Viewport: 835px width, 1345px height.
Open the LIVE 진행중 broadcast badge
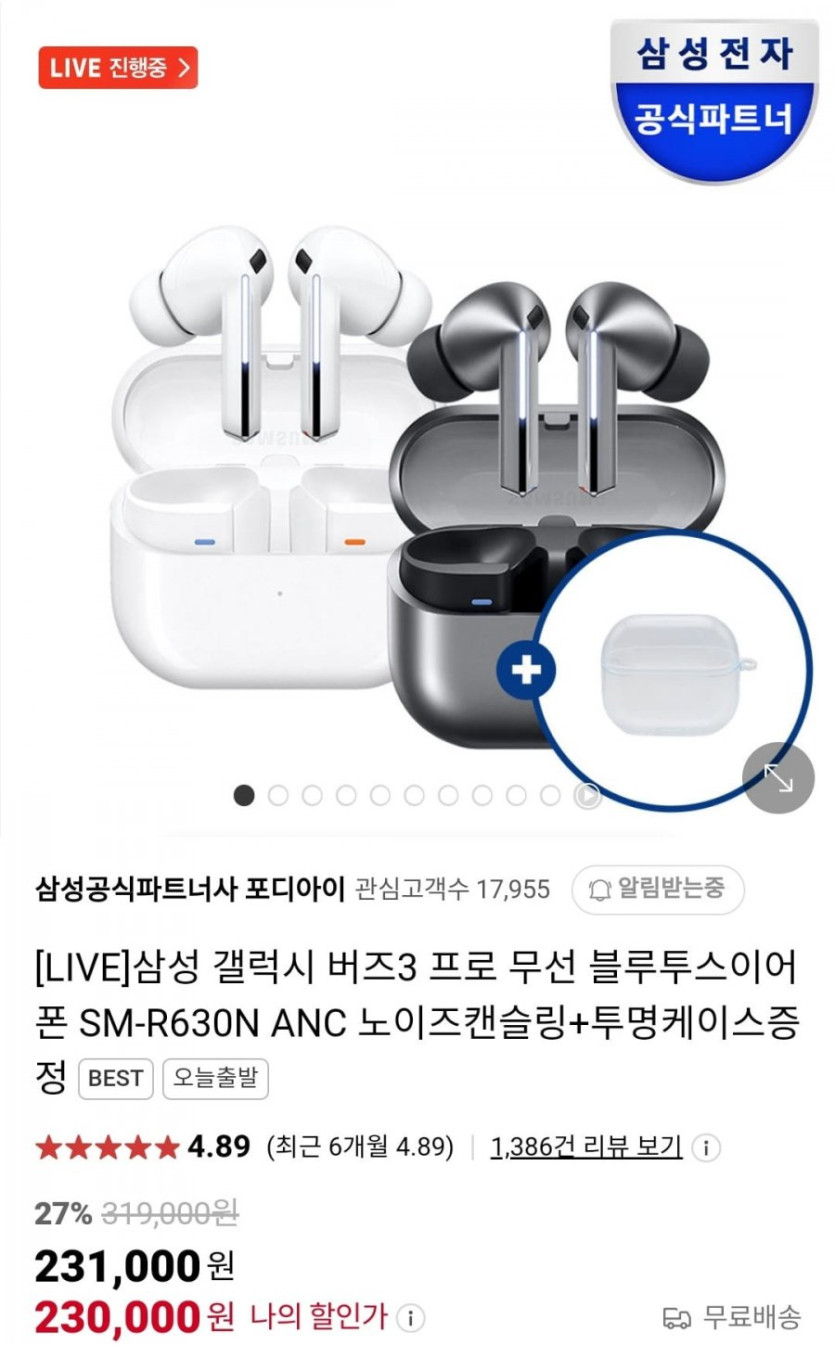click(x=118, y=68)
